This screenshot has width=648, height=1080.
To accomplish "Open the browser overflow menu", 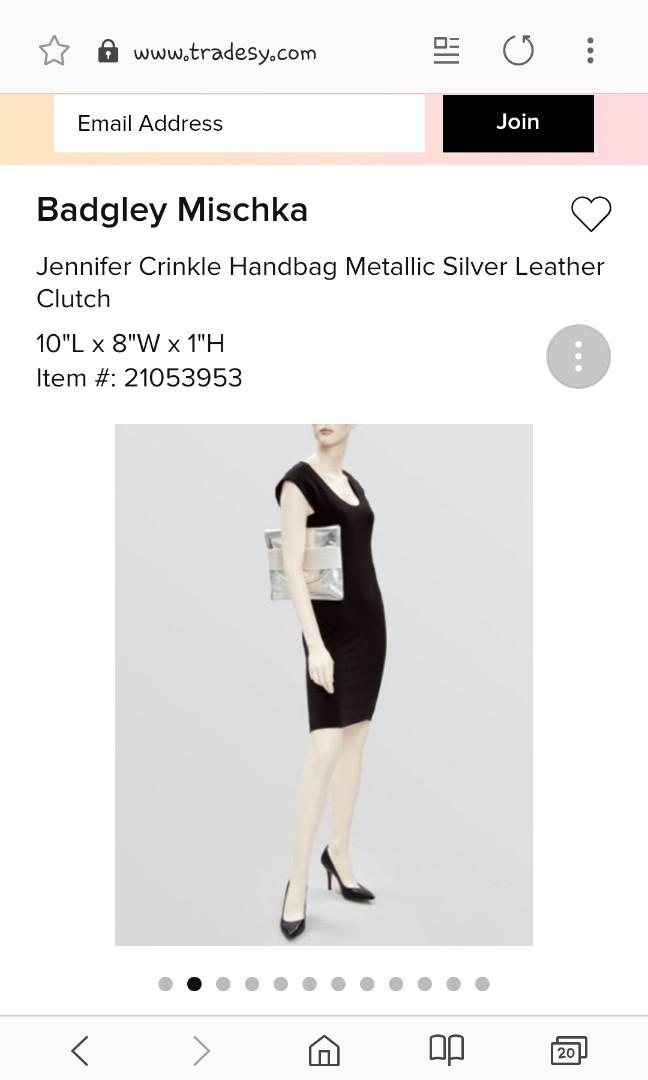I will [x=590, y=51].
